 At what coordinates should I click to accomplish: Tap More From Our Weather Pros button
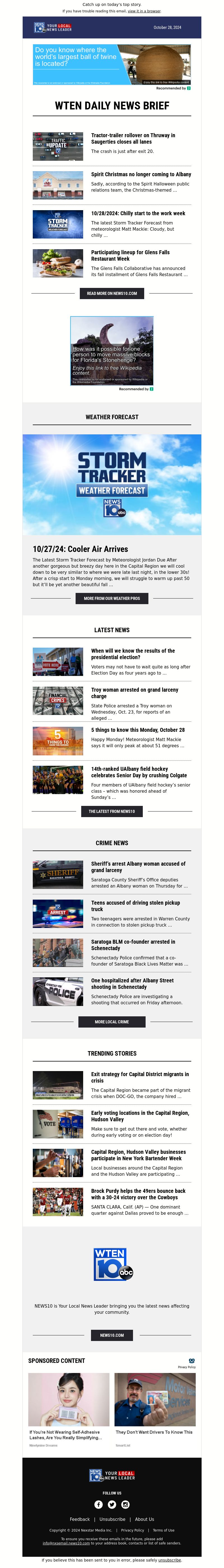112,598
